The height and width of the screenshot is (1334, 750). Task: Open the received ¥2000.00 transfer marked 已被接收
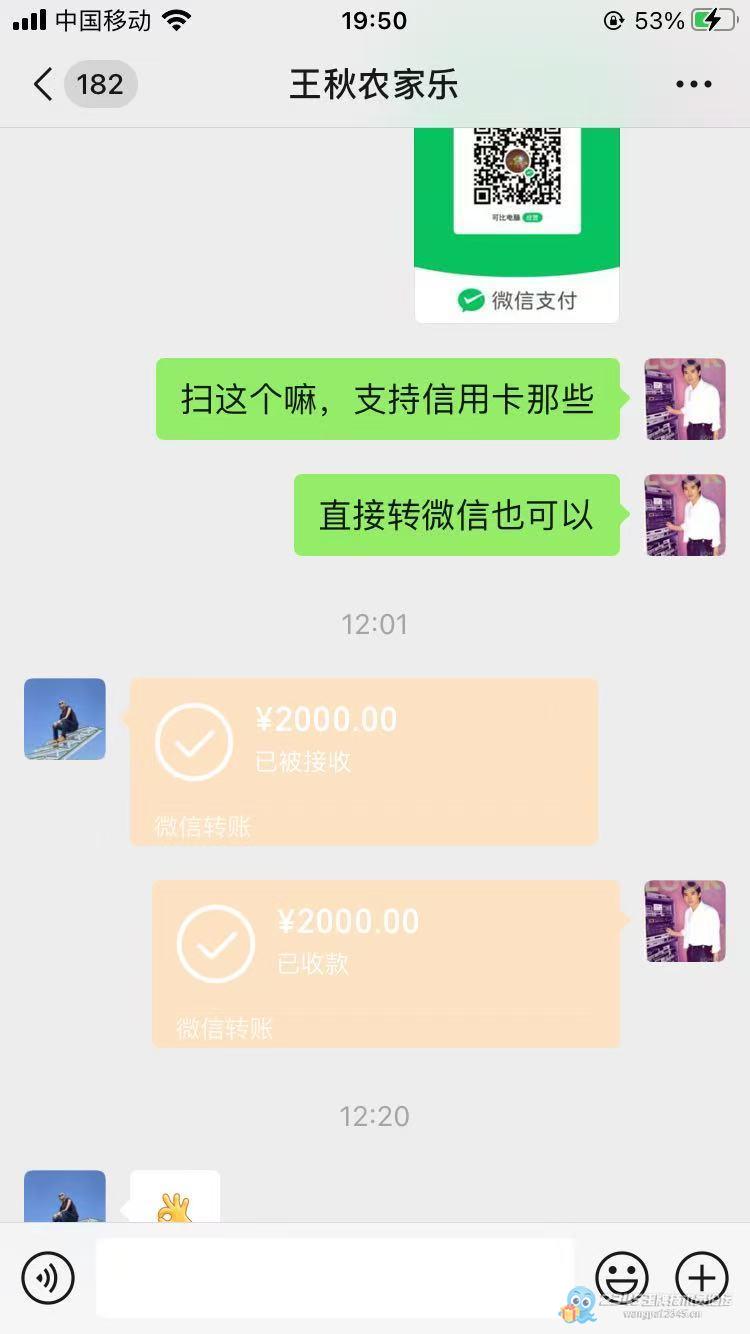(x=364, y=760)
